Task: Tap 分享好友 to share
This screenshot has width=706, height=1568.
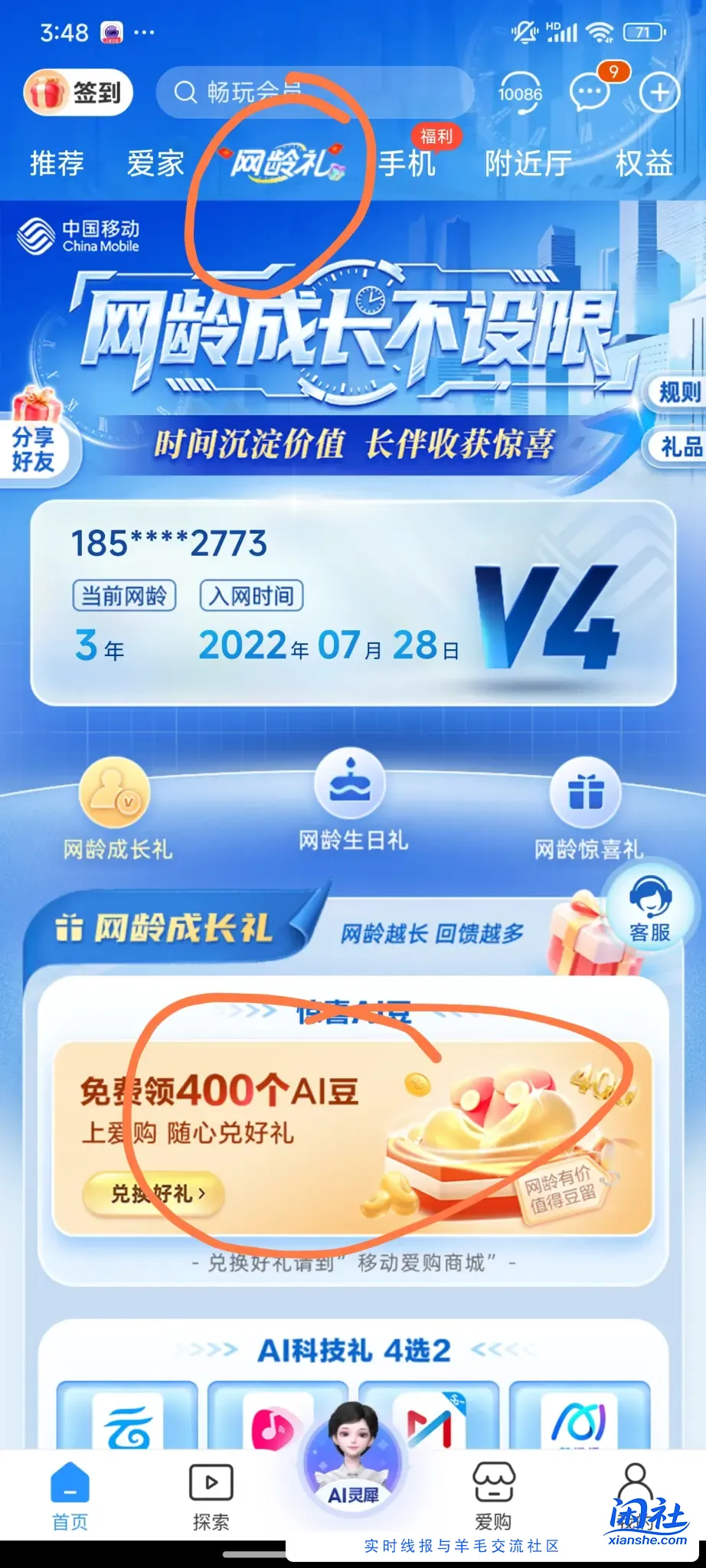Action: (34, 446)
